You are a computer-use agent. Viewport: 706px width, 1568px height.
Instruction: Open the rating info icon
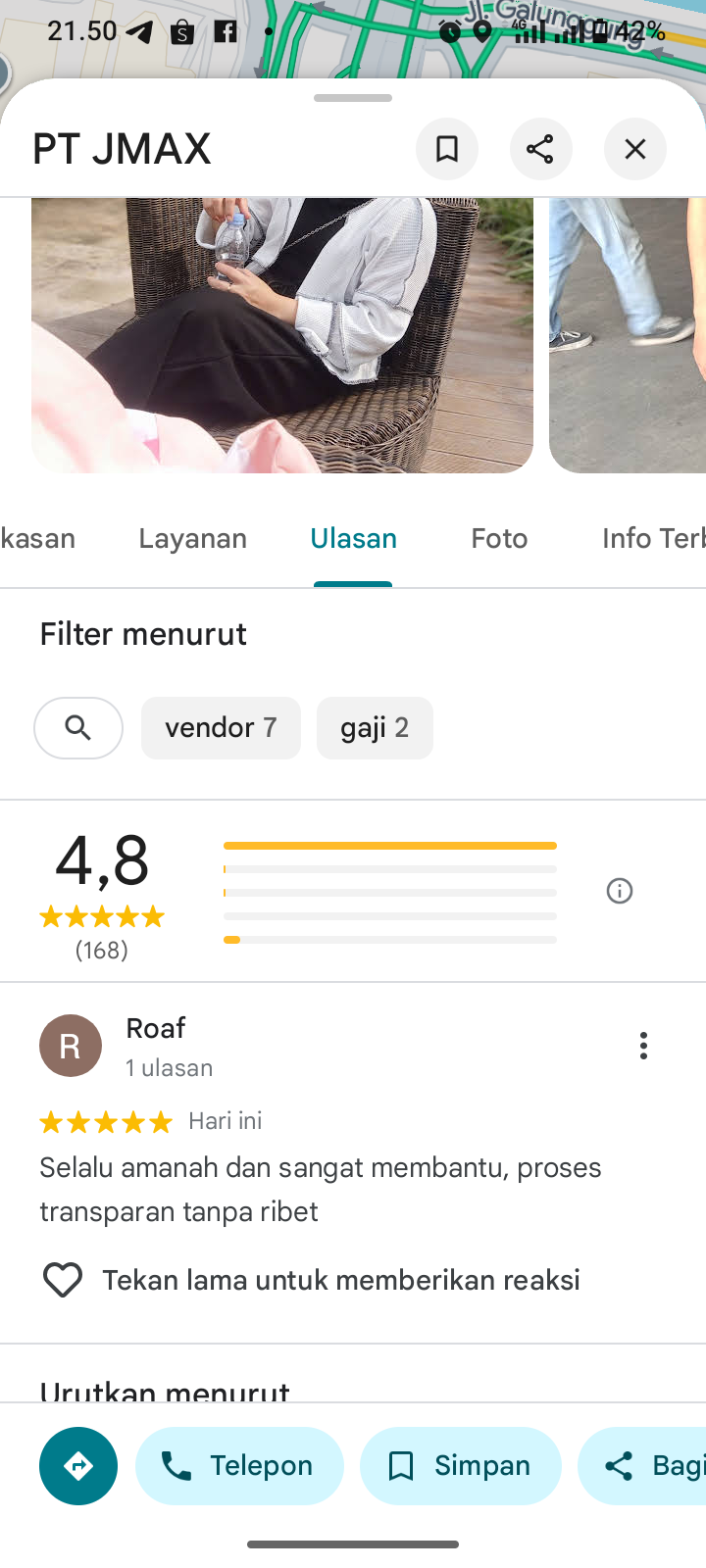point(620,891)
